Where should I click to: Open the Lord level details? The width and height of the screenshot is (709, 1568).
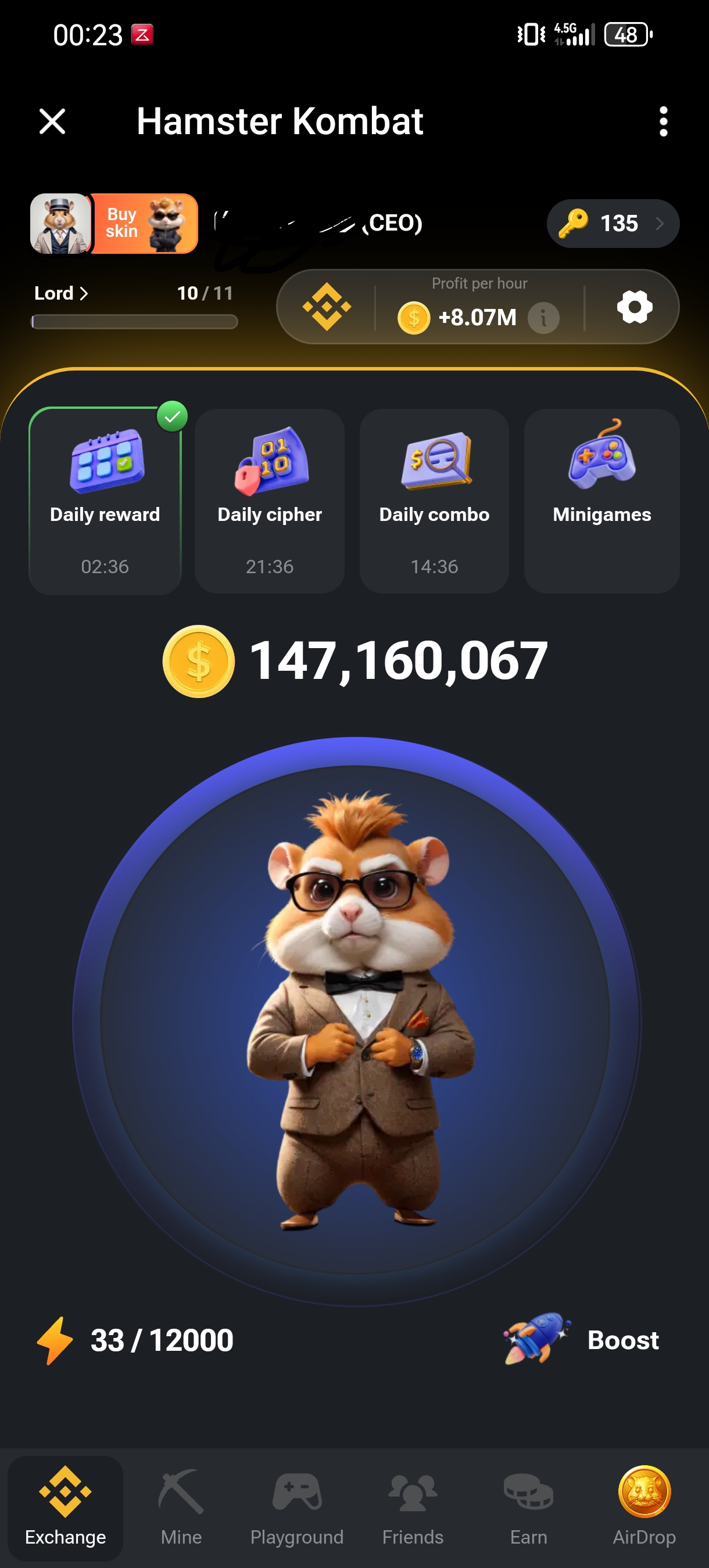click(62, 293)
